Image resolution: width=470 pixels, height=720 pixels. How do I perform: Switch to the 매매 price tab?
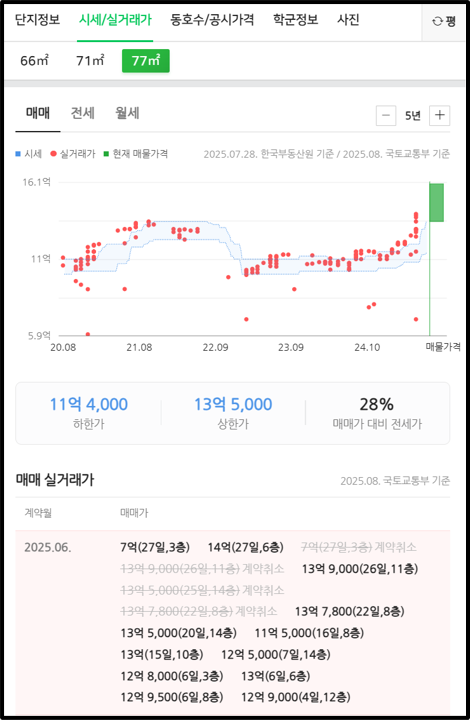(x=38, y=113)
